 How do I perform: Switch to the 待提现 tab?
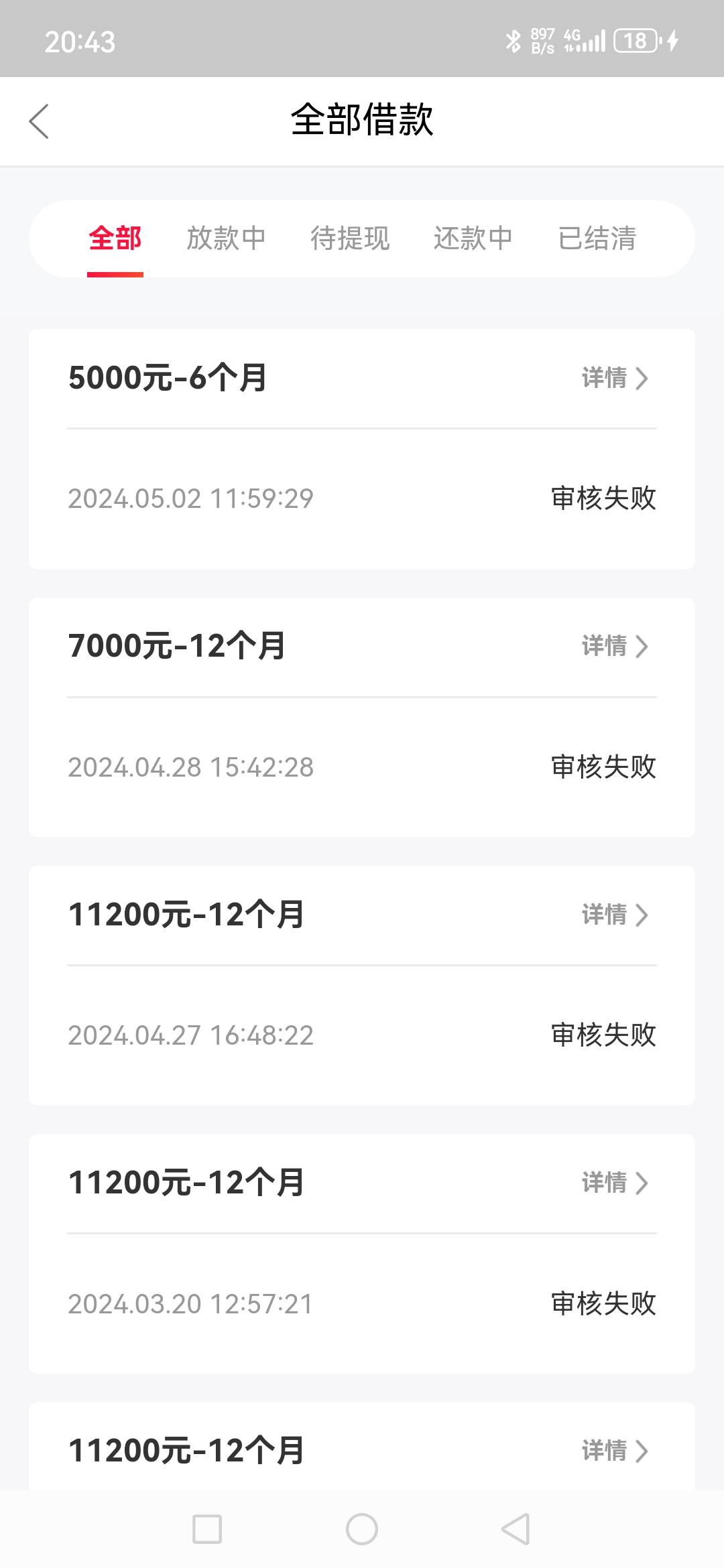click(350, 239)
